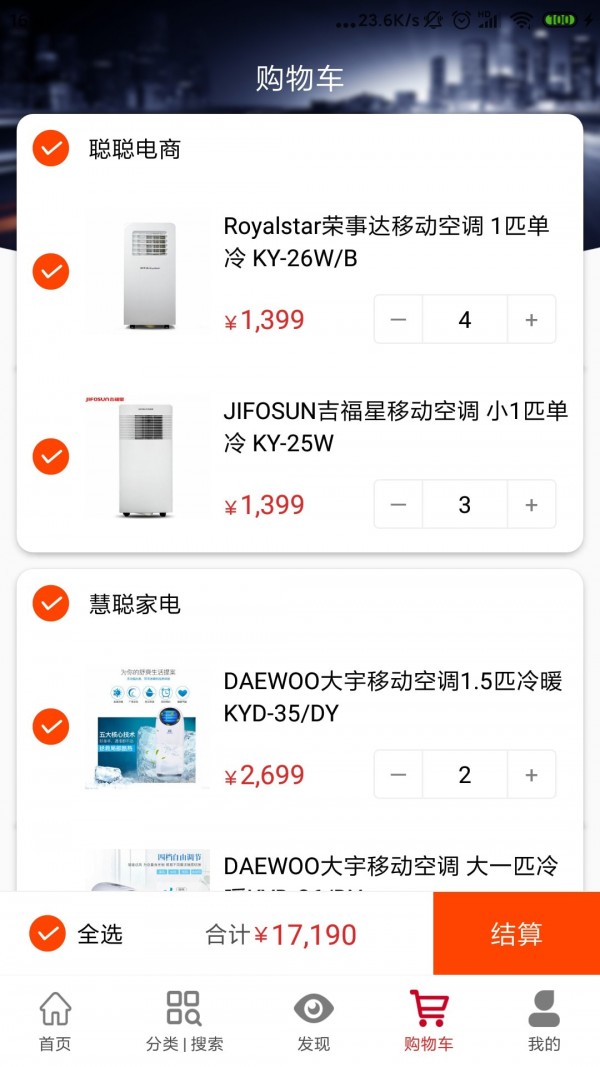Deselect the JIFOSUN KY-25W item
This screenshot has height=1067, width=600.
click(51, 456)
